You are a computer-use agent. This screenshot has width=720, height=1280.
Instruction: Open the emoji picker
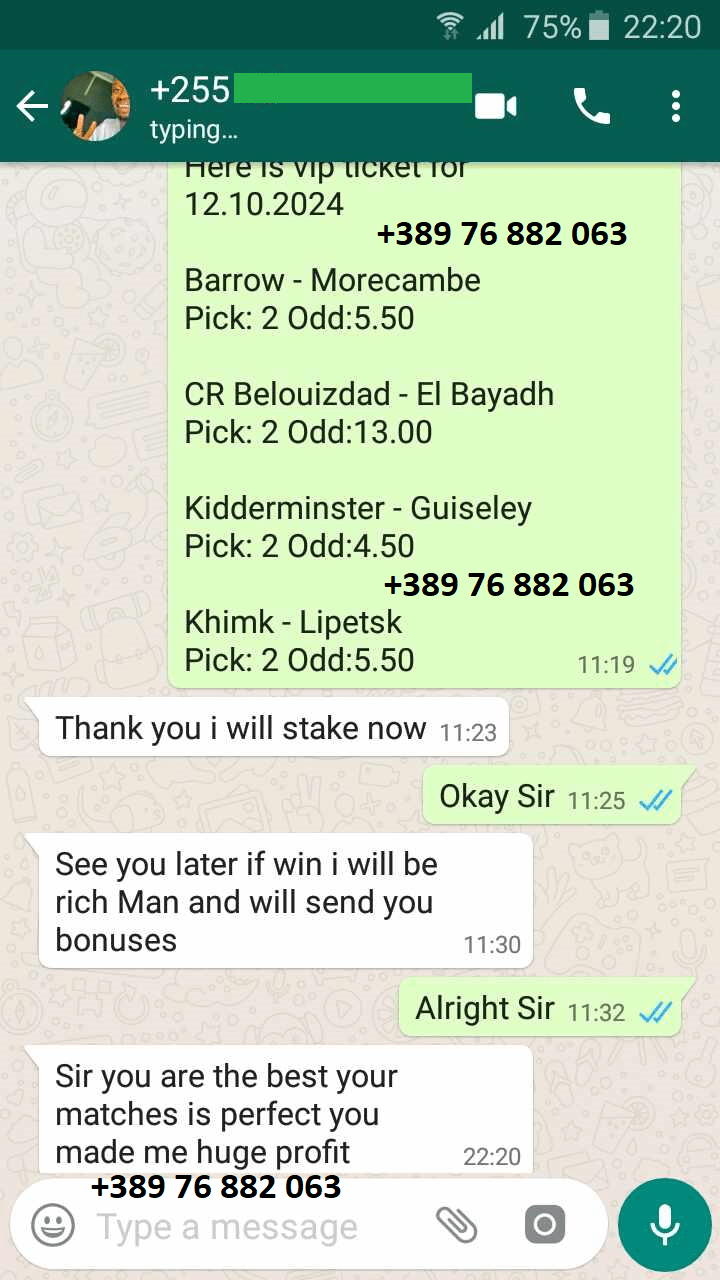pos(53,1225)
